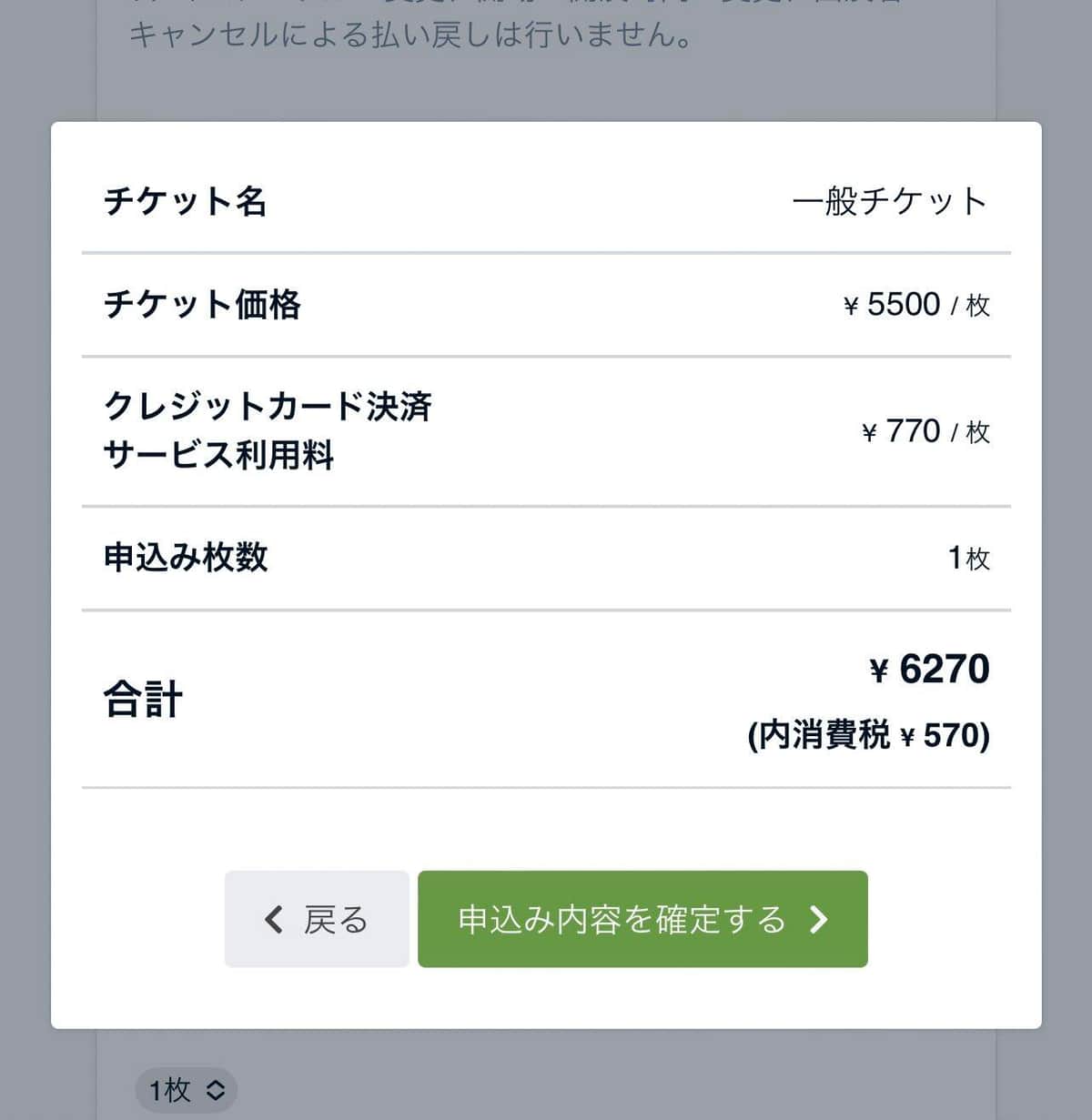Click the 合計 total label
Viewport: 1092px width, 1120px height.
pyautogui.click(x=144, y=700)
